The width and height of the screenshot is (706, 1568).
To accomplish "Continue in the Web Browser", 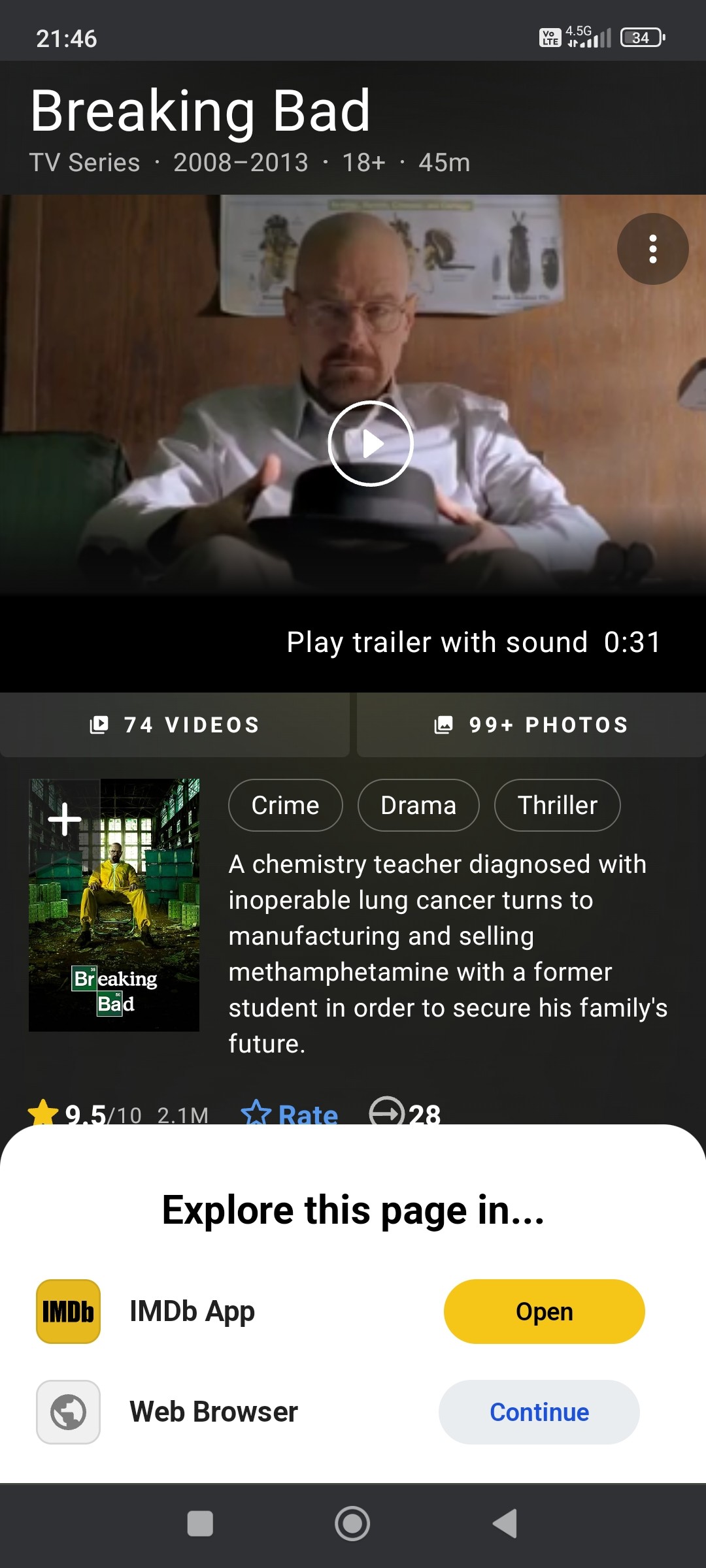I will [x=539, y=1412].
